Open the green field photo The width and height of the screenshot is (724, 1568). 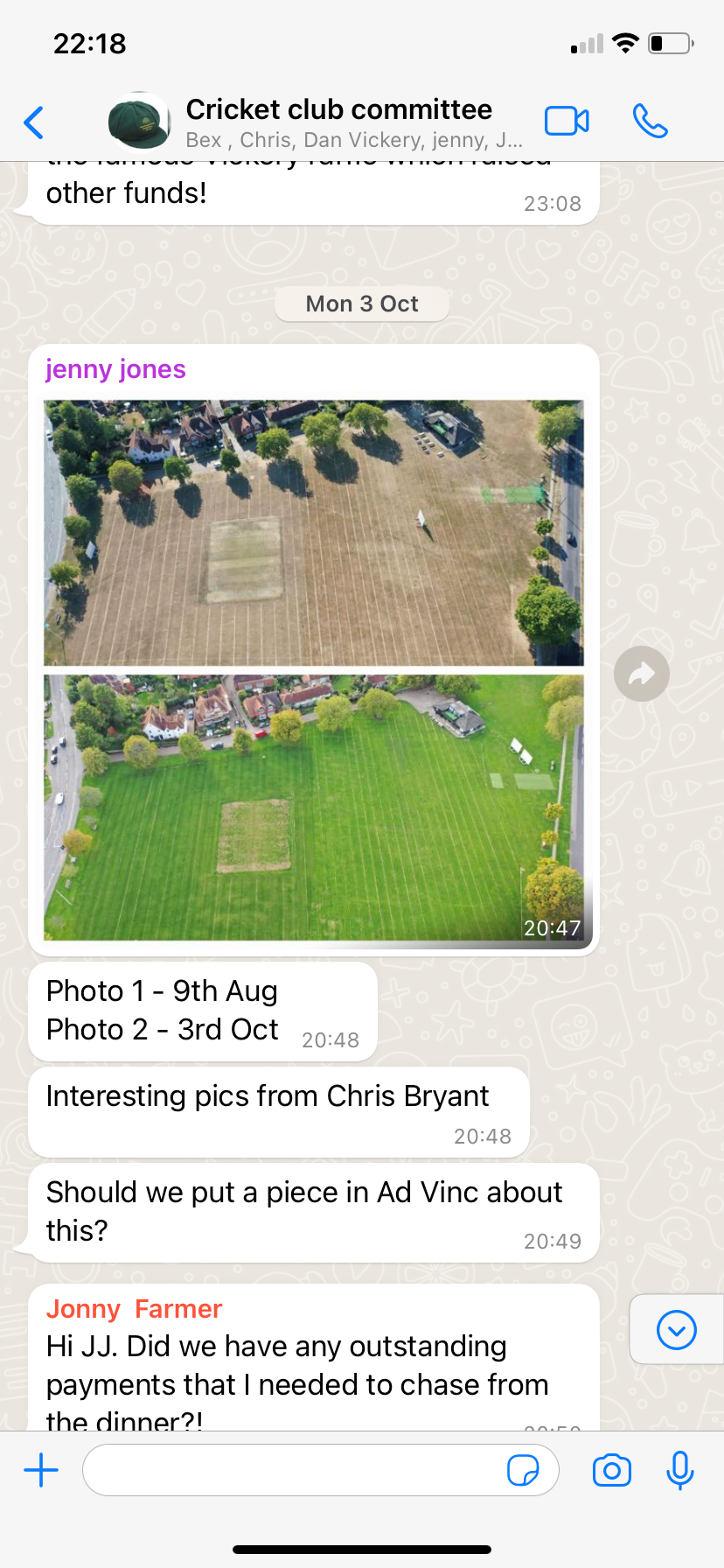point(314,807)
